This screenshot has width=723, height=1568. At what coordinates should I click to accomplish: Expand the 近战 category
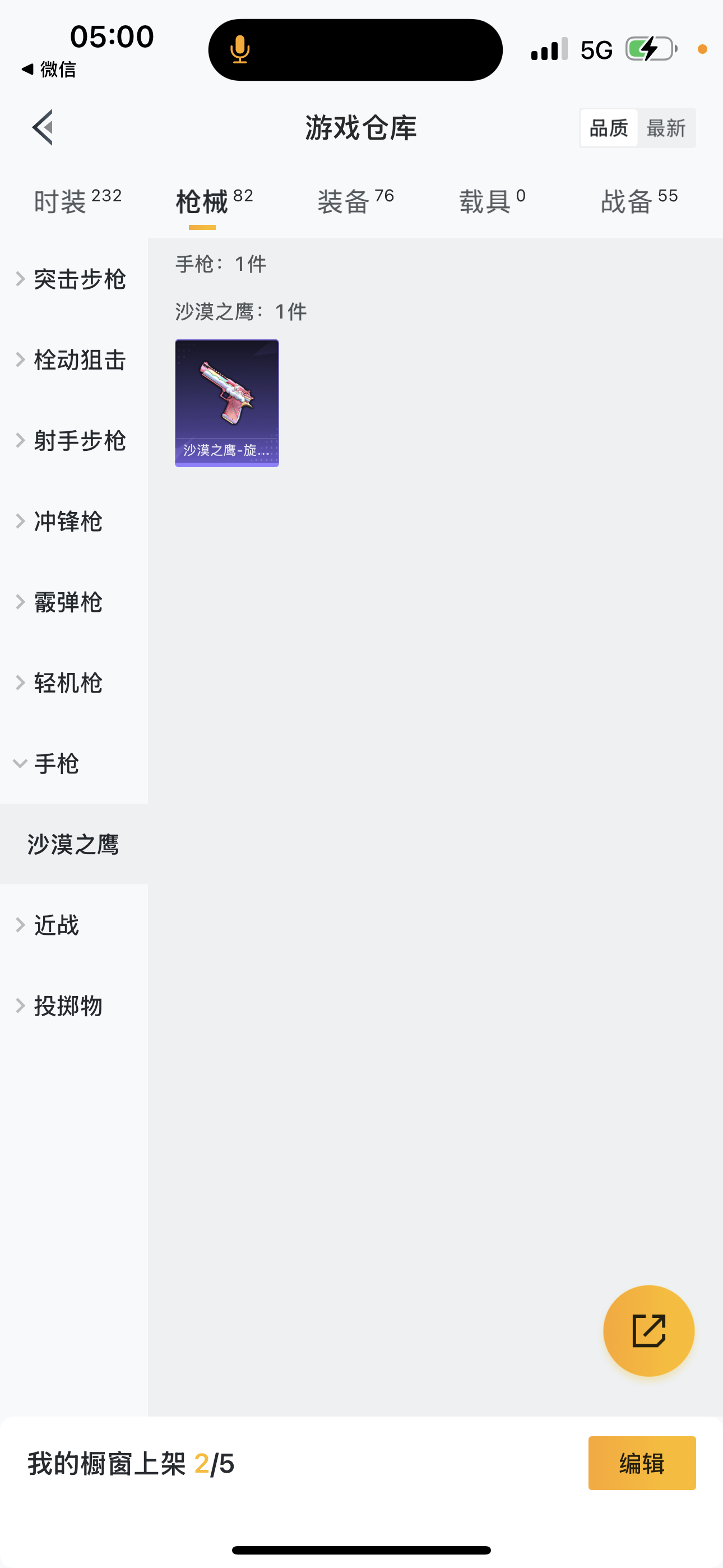click(x=55, y=925)
